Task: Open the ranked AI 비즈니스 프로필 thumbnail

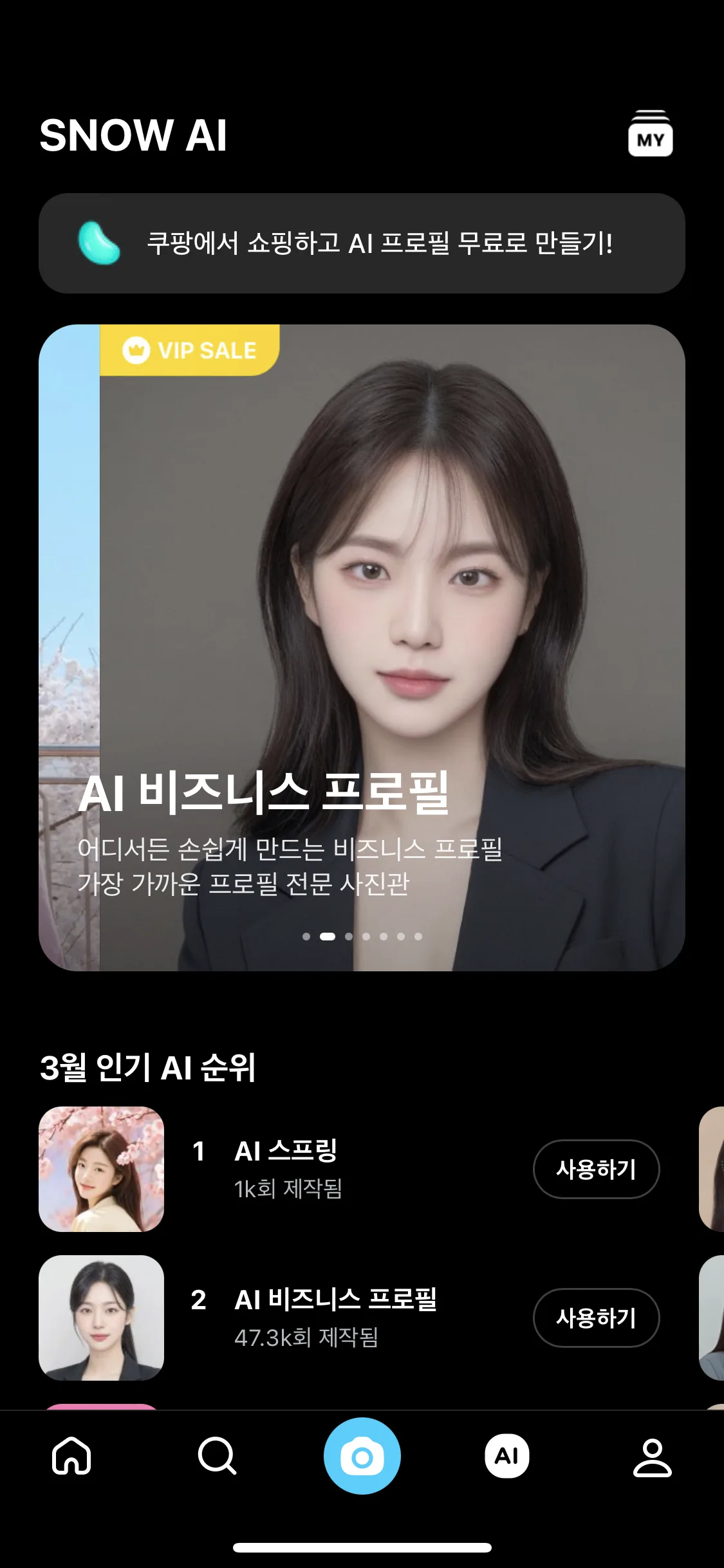Action: tap(101, 1318)
